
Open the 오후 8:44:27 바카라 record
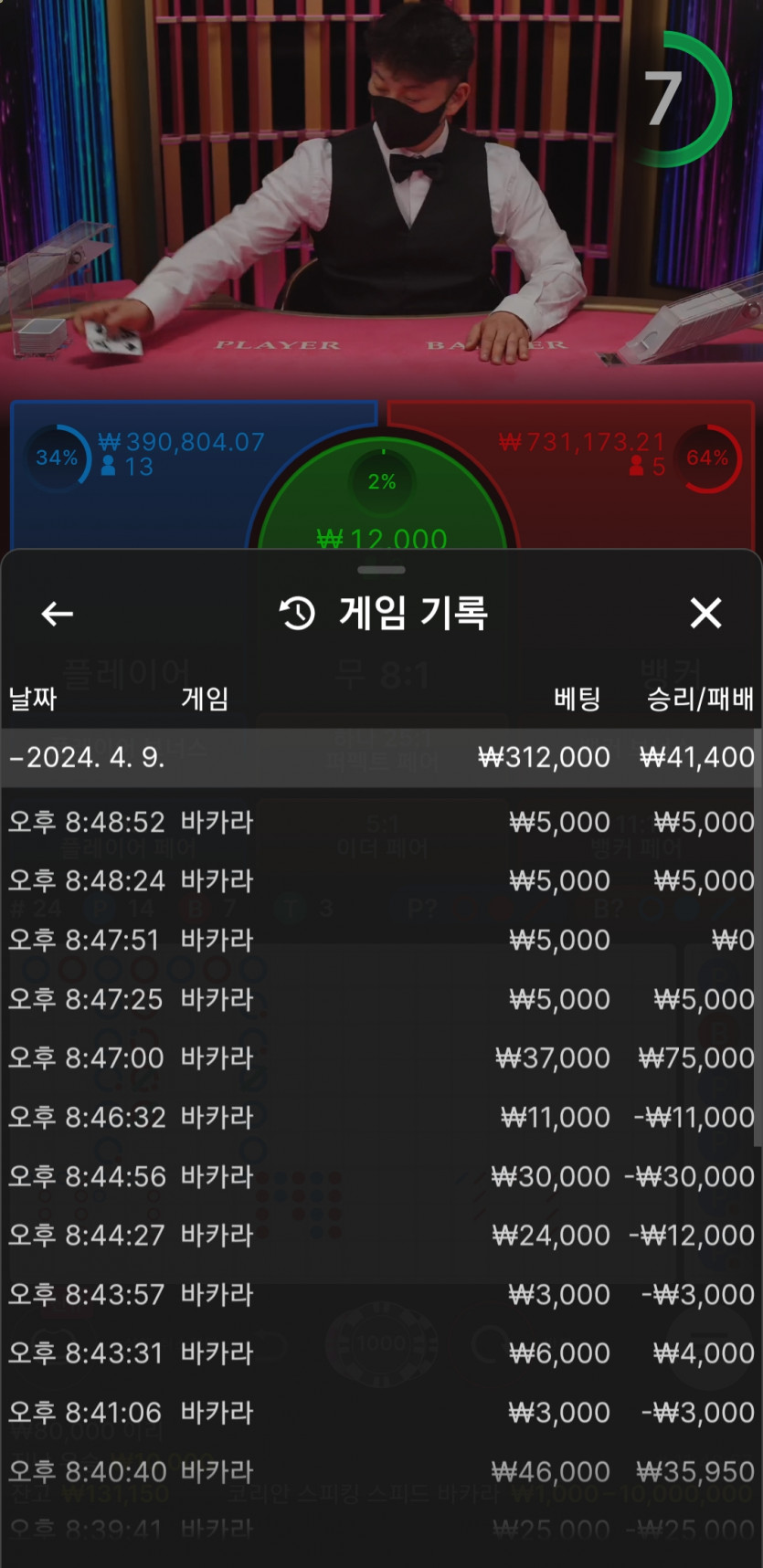coord(380,1235)
